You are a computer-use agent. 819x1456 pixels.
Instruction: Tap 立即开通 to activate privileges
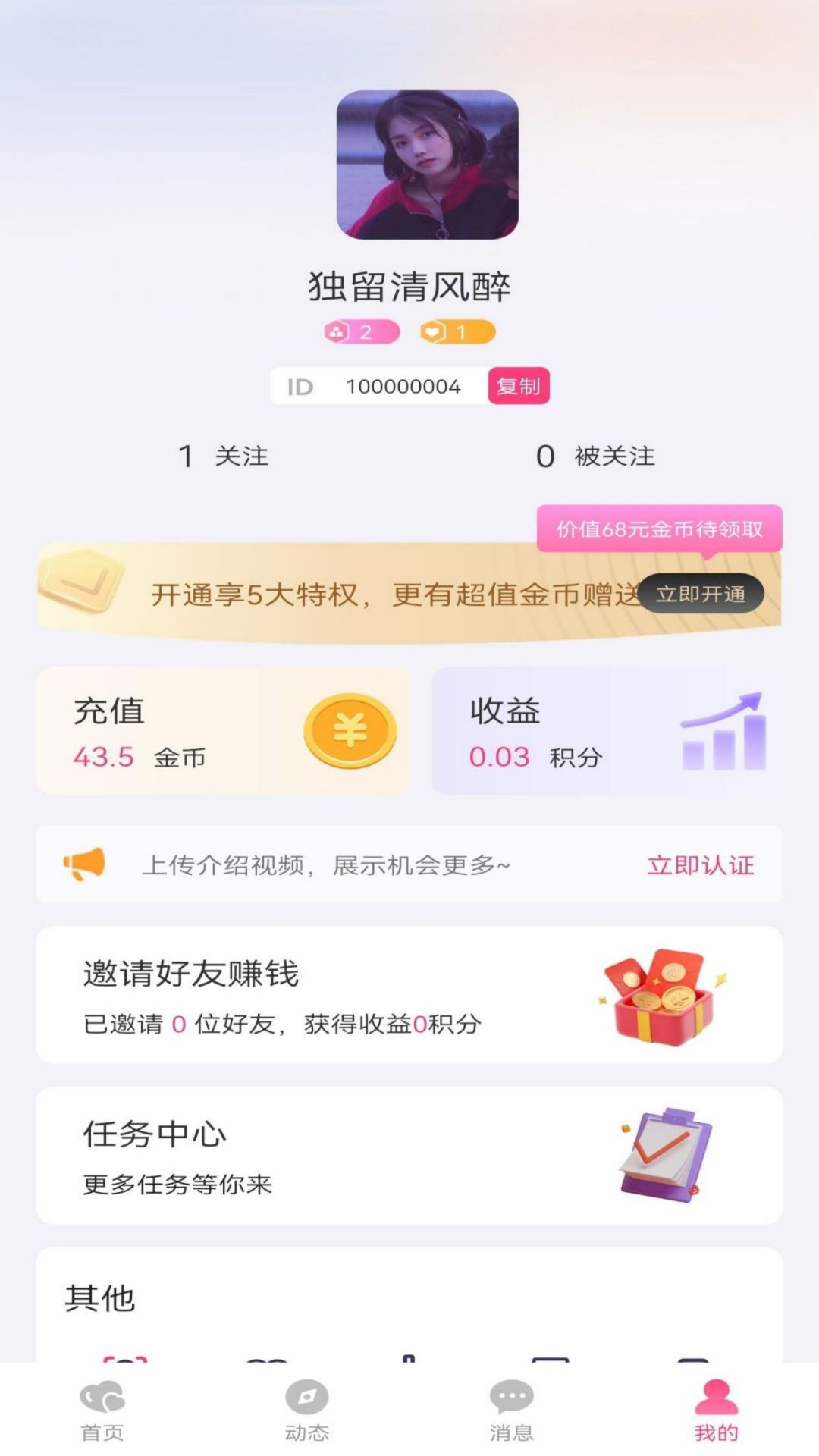pyautogui.click(x=700, y=594)
